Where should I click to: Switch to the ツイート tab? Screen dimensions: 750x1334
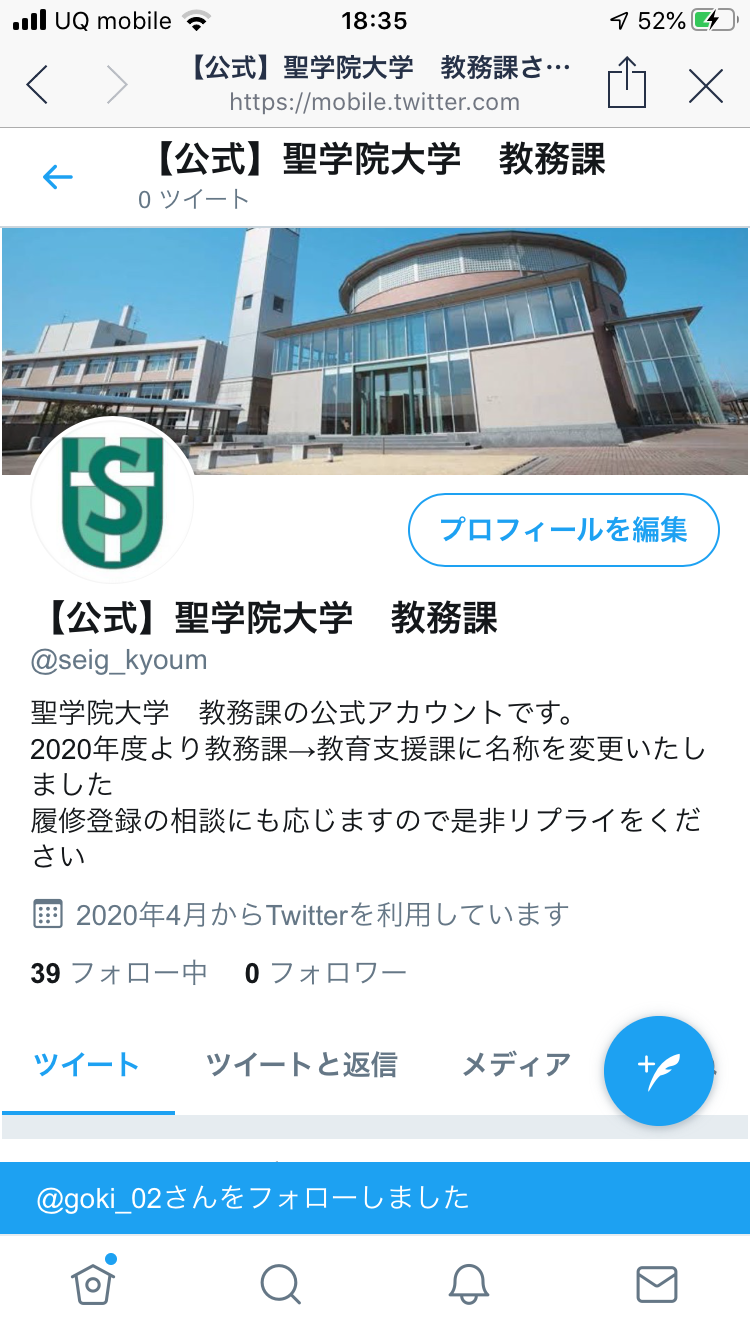[87, 1065]
